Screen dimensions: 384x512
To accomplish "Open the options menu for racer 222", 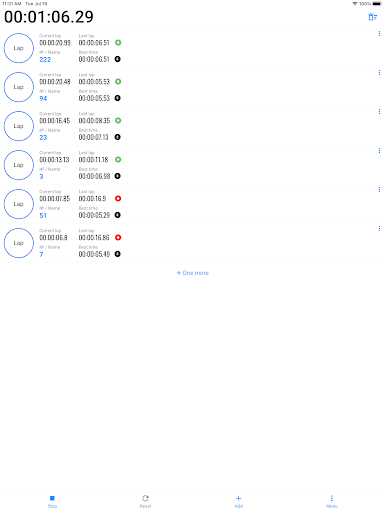I will pos(379,34).
